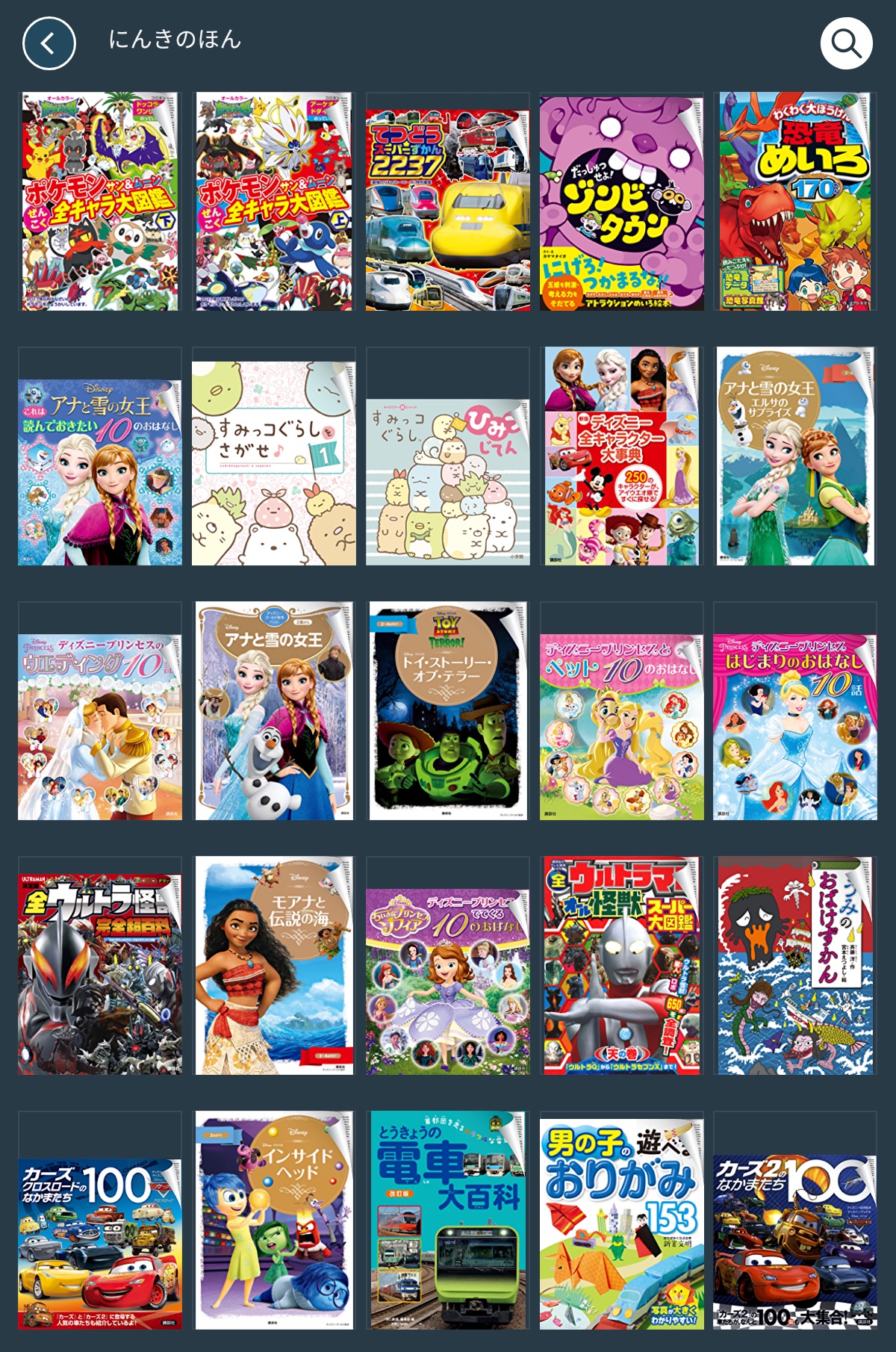The width and height of the screenshot is (896, 1352).
Task: Open 恐竜めいろ170 book
Action: 795,202
